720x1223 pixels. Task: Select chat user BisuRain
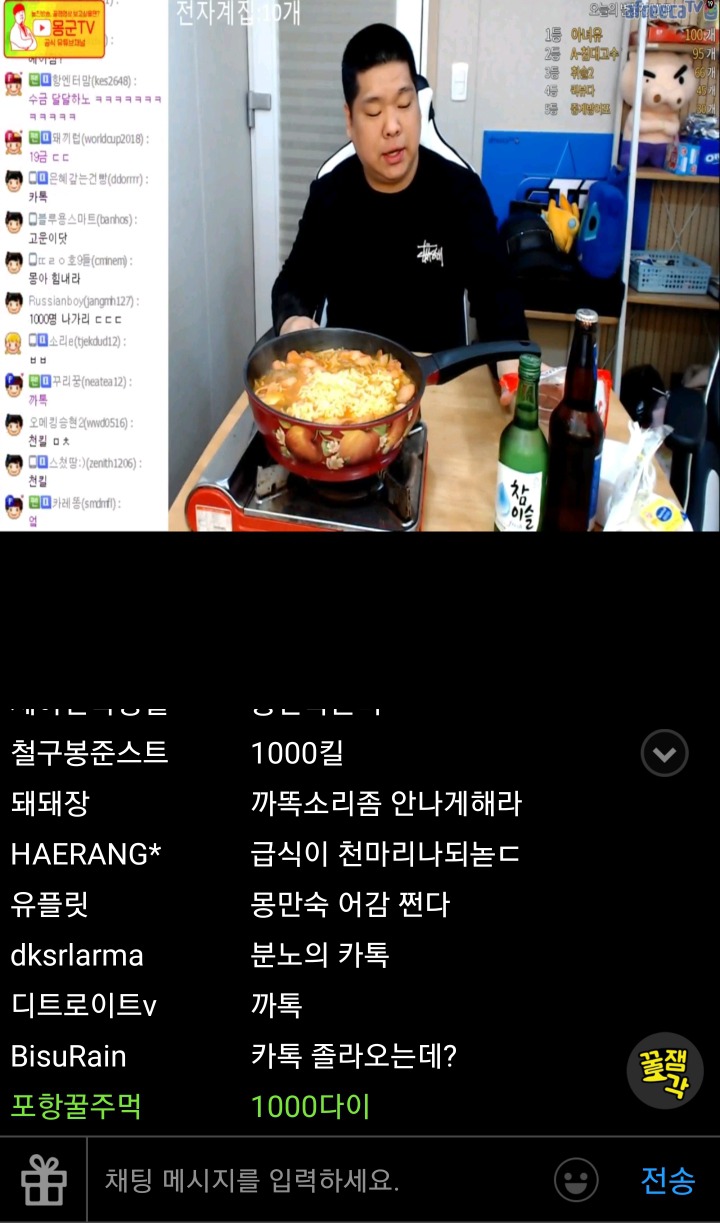click(68, 1056)
